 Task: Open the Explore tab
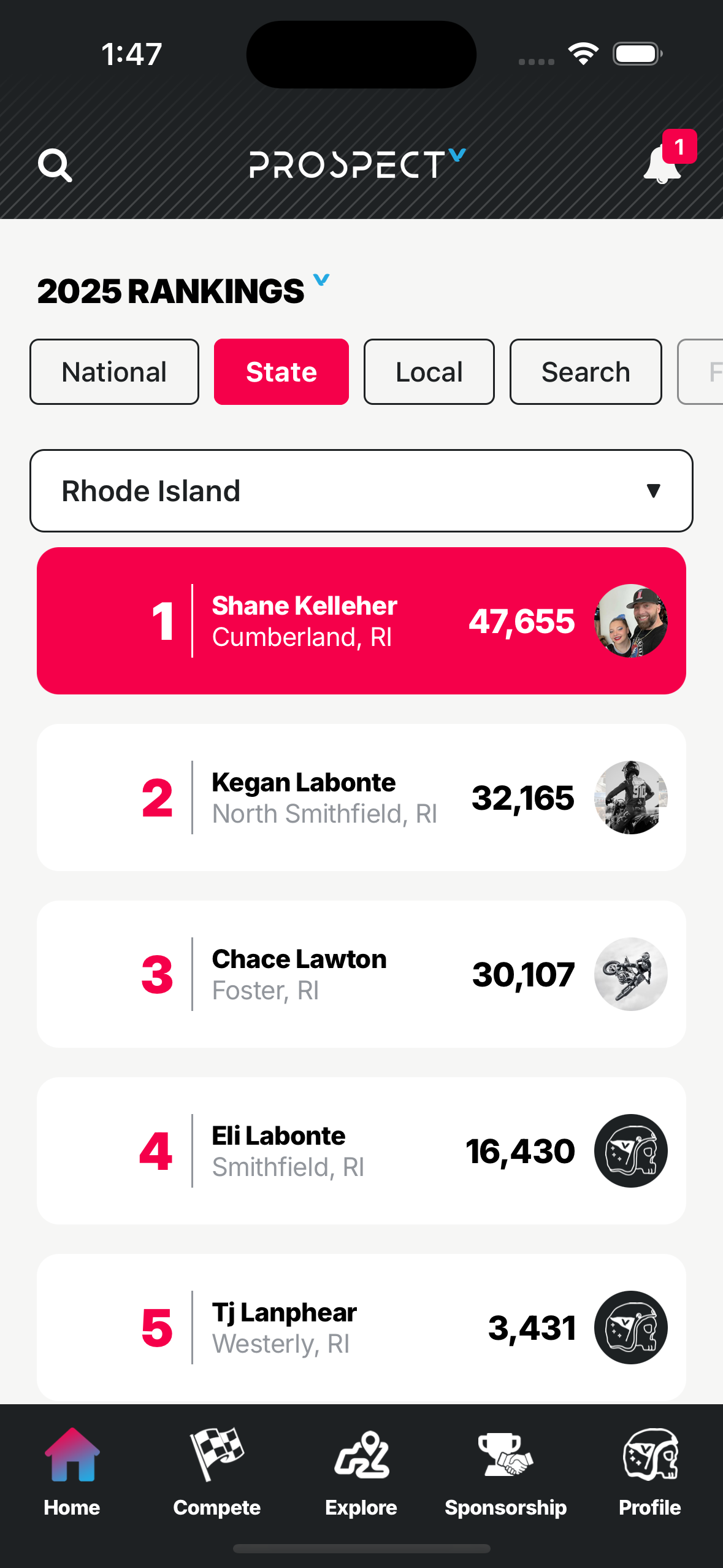point(361,1472)
